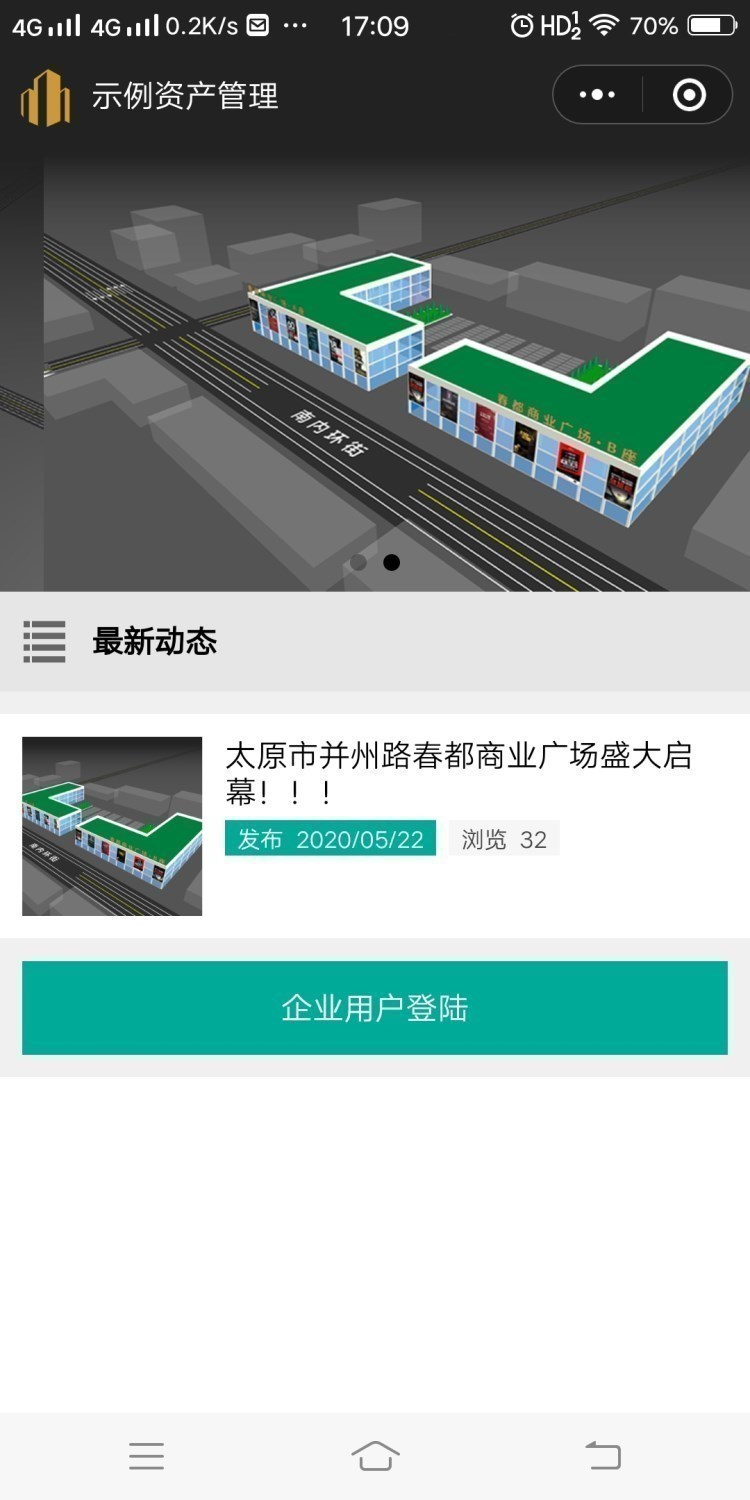Return to the phone home screen

click(375, 1455)
